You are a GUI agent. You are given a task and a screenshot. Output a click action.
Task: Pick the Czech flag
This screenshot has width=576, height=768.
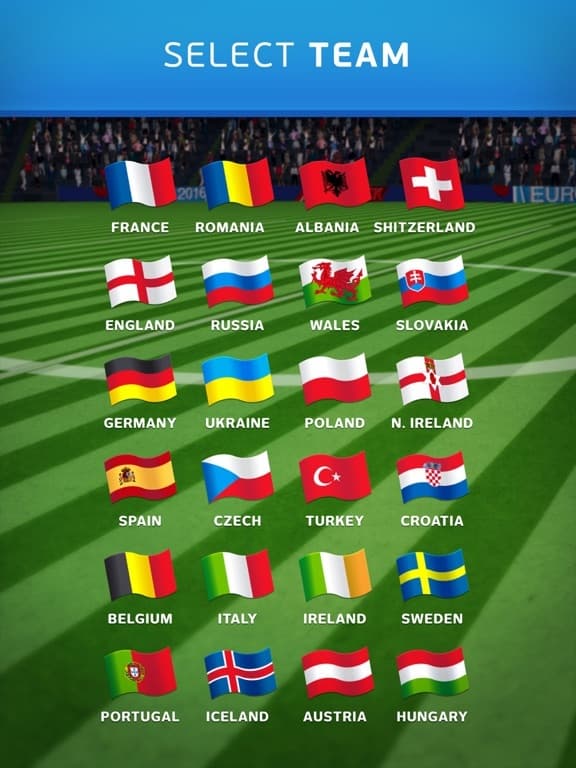click(x=238, y=477)
